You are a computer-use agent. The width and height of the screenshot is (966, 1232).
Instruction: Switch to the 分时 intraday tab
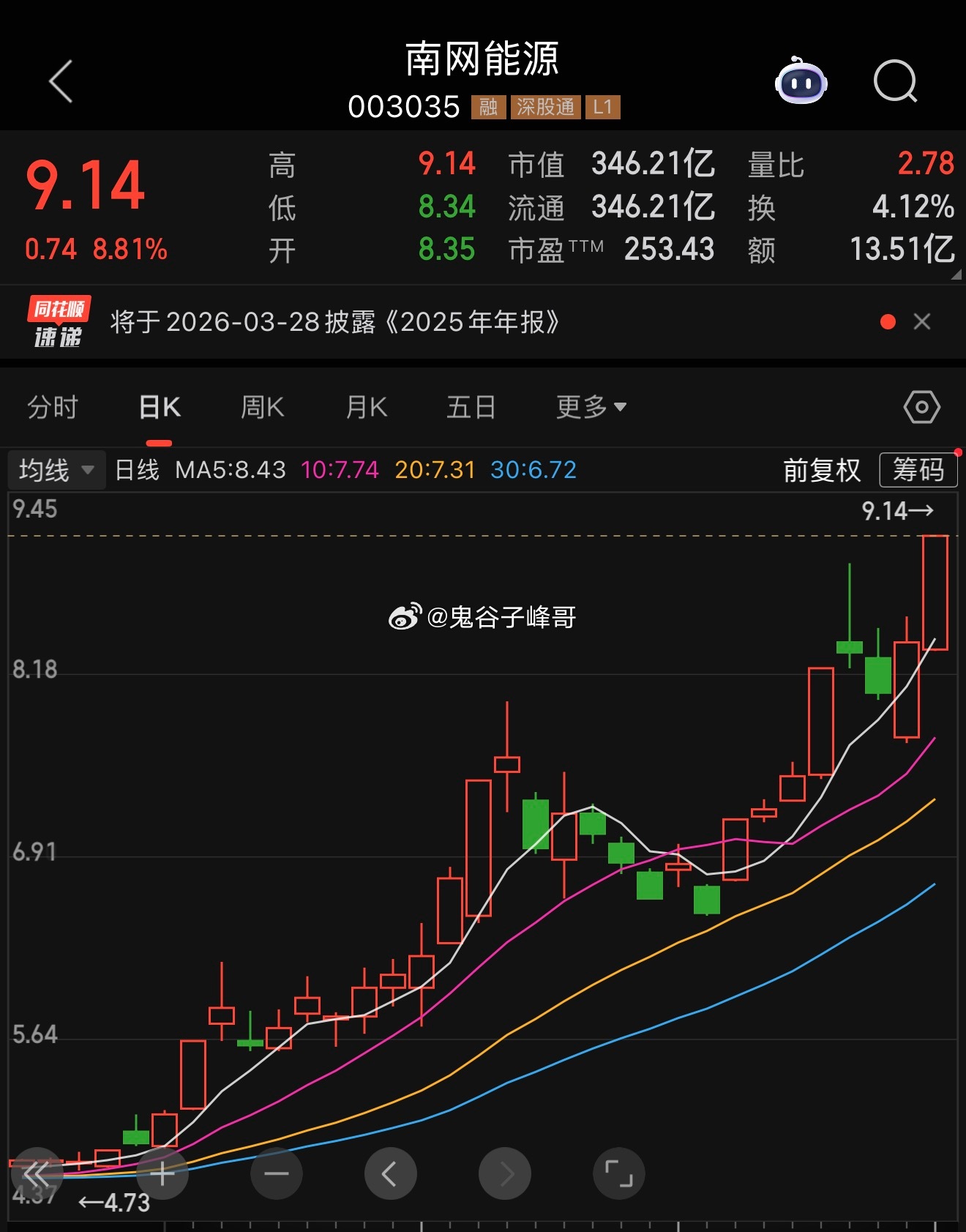click(x=53, y=407)
